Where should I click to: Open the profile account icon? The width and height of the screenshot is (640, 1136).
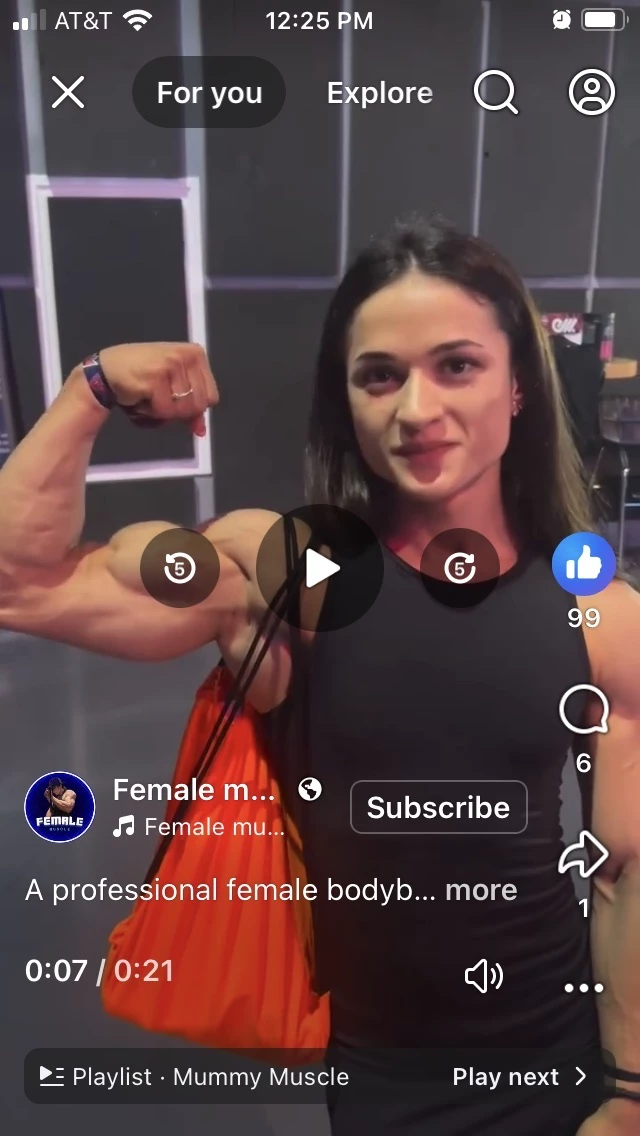point(591,93)
